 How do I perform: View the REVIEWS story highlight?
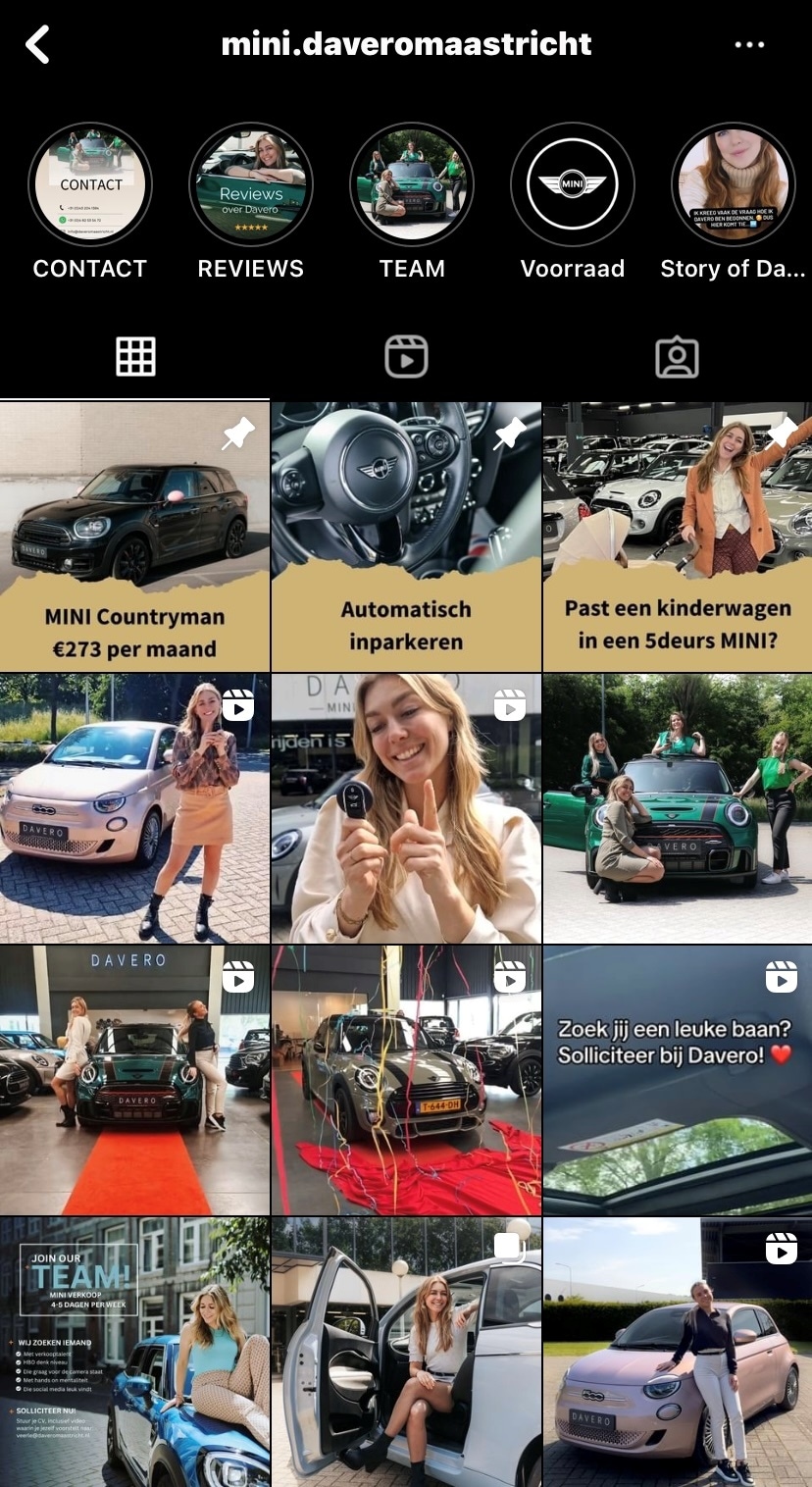[x=251, y=184]
